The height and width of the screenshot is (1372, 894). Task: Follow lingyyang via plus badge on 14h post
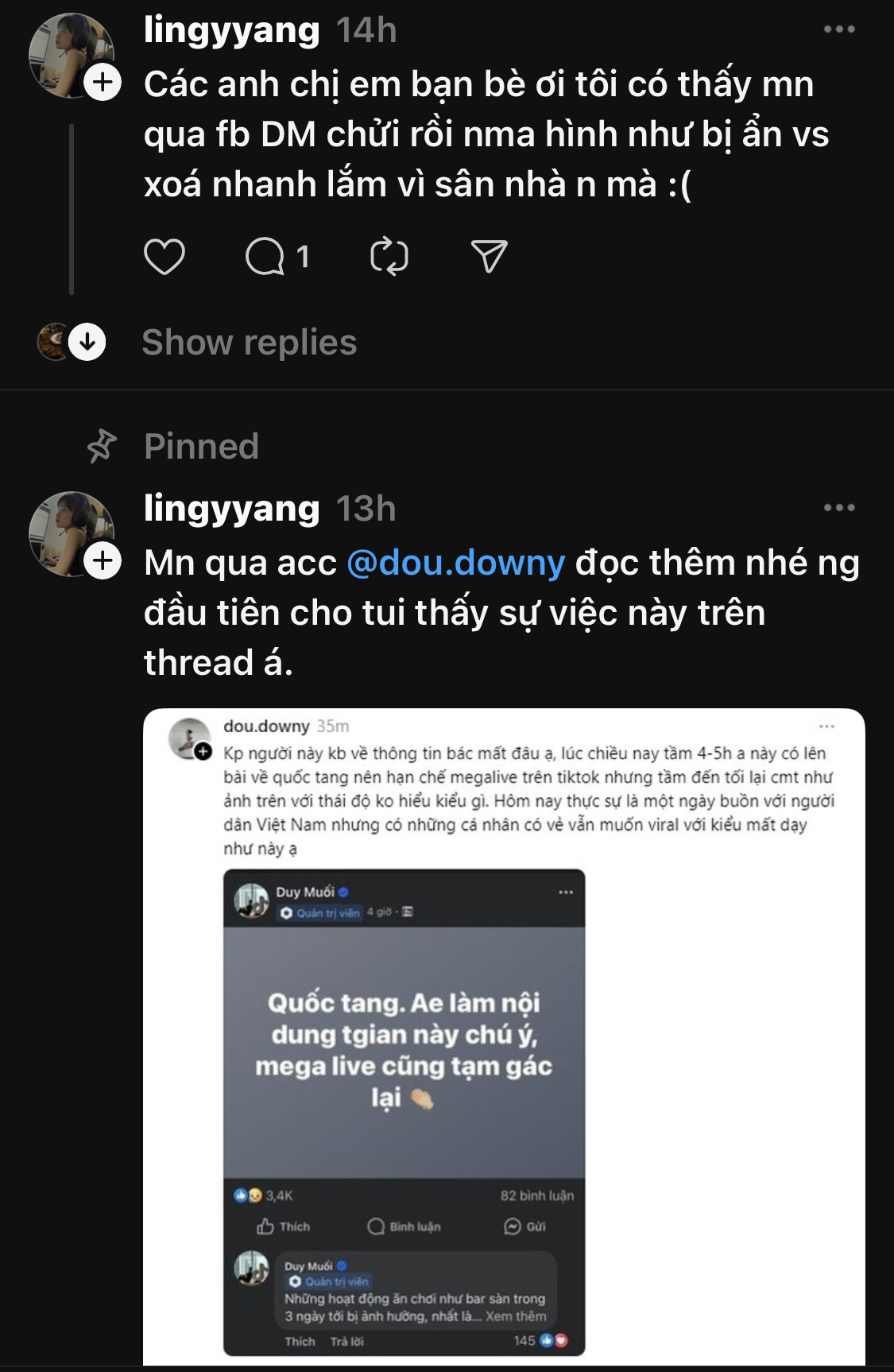coord(103,83)
